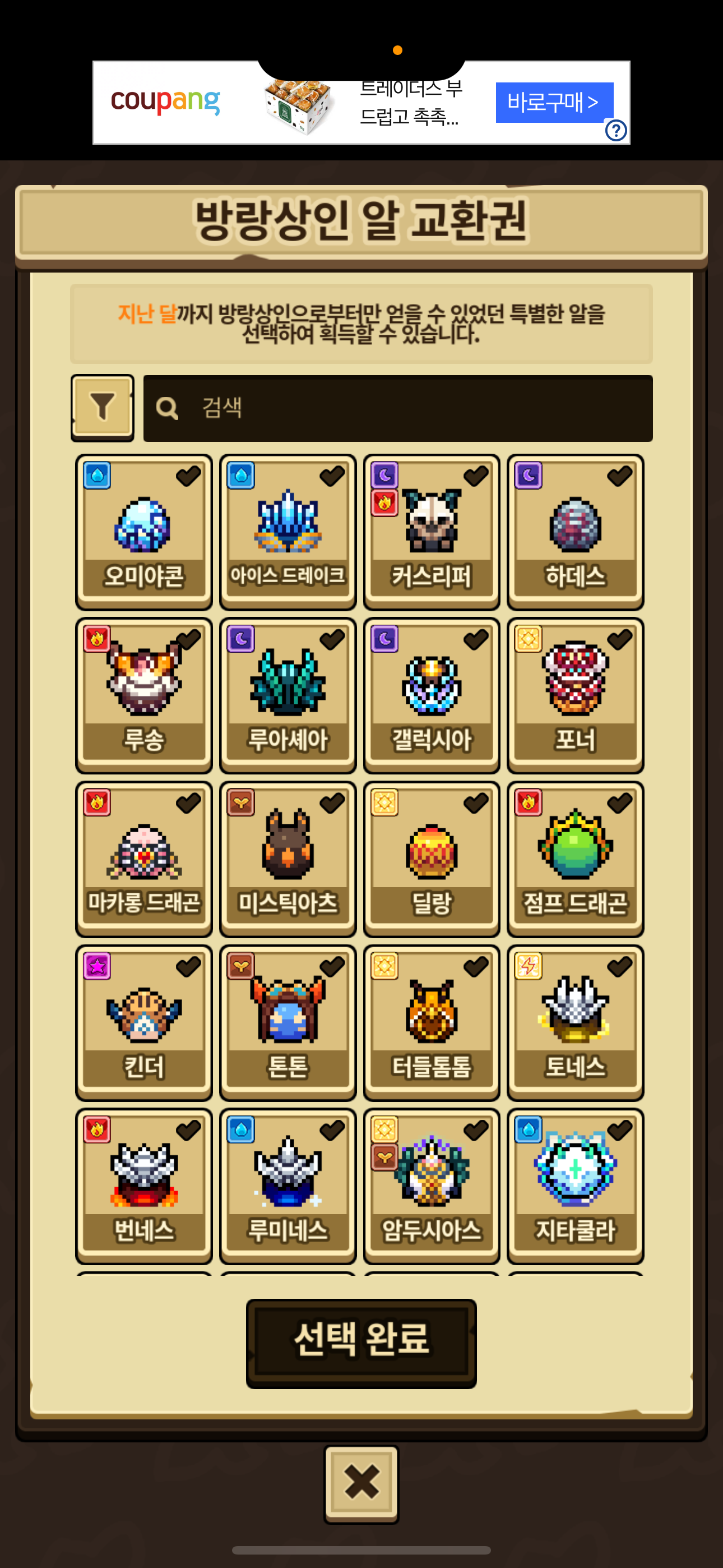This screenshot has height=1568, width=723.
Task: Close the exchange ticket dialog
Action: coord(361,1483)
